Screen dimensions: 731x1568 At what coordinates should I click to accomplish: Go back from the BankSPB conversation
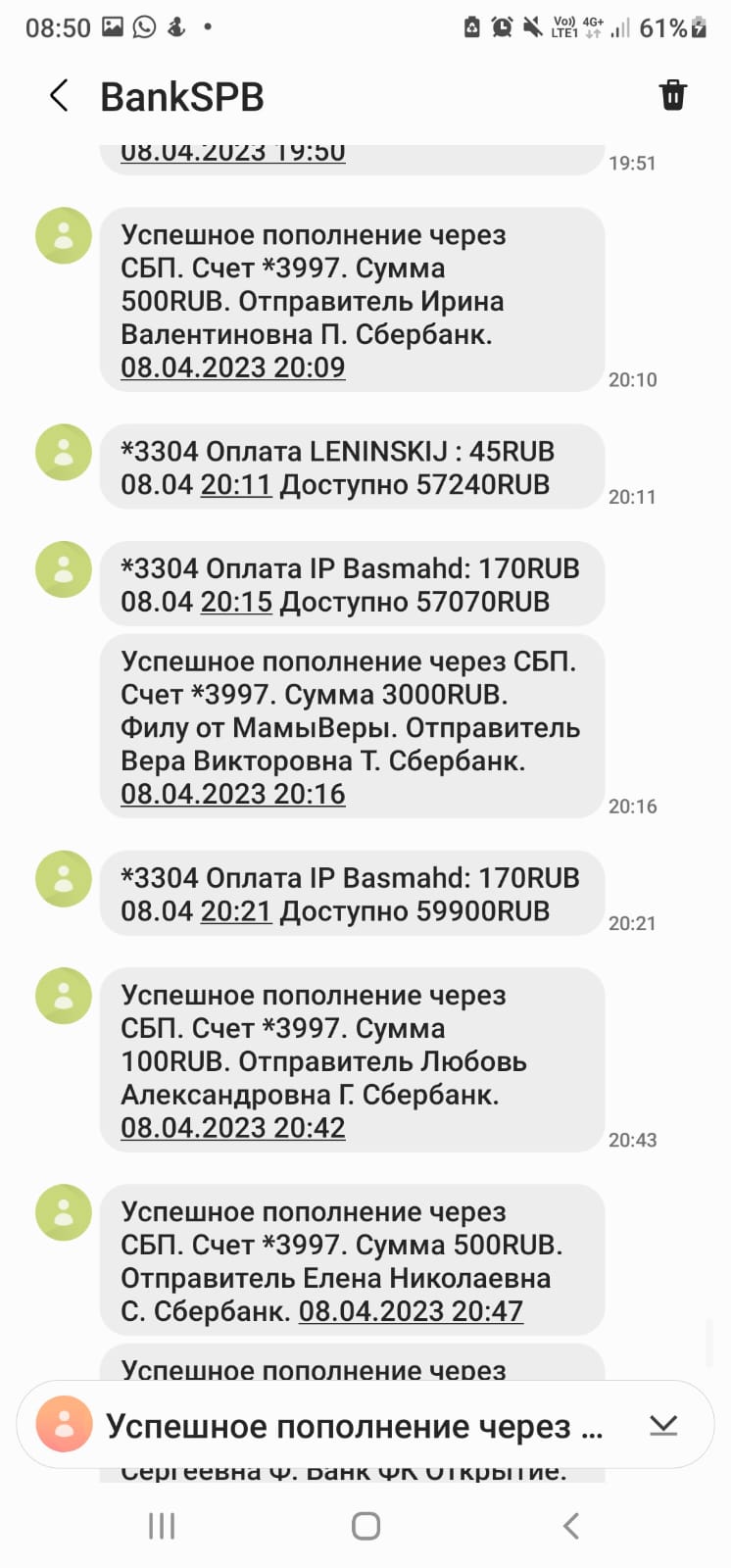coord(59,96)
